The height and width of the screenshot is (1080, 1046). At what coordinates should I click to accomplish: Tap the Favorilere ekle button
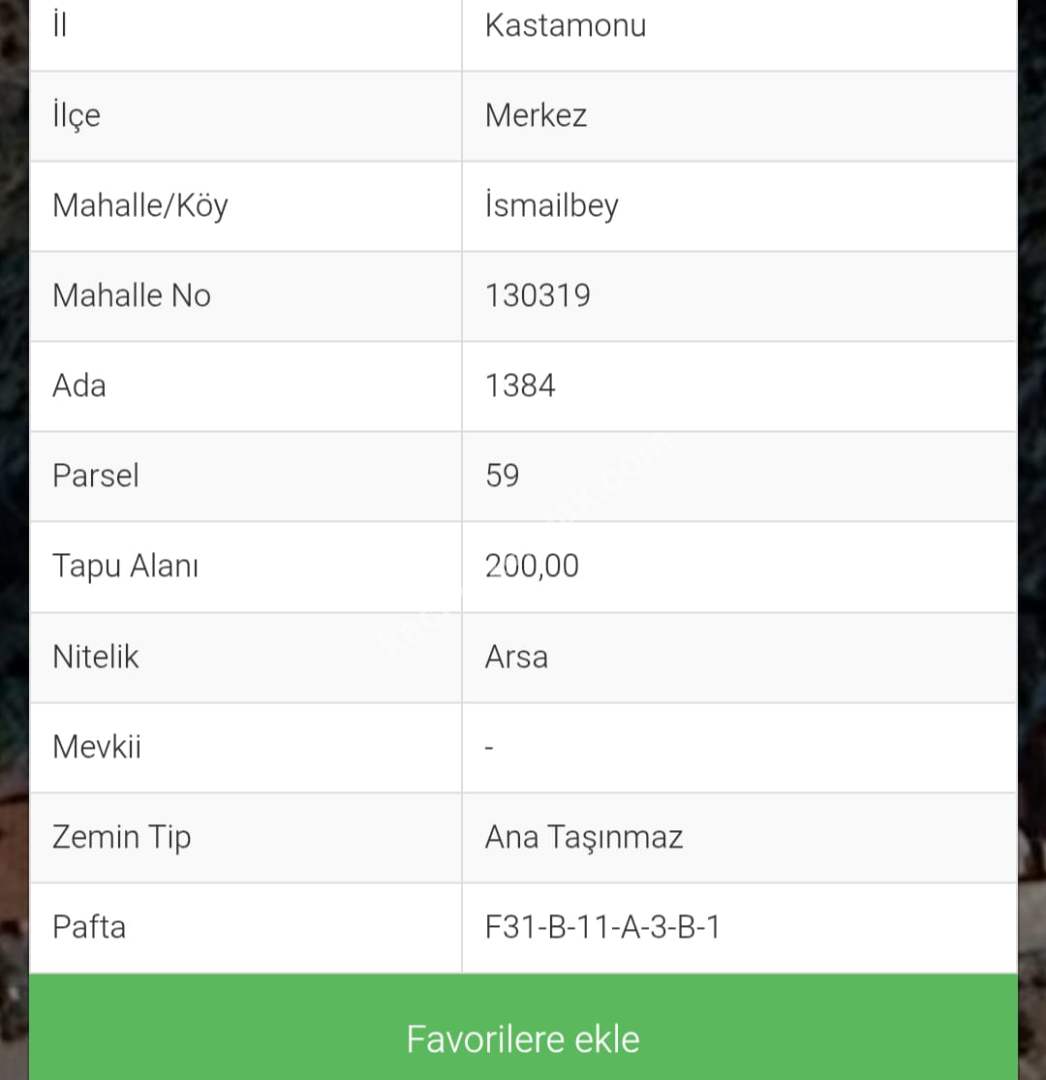(x=523, y=1037)
